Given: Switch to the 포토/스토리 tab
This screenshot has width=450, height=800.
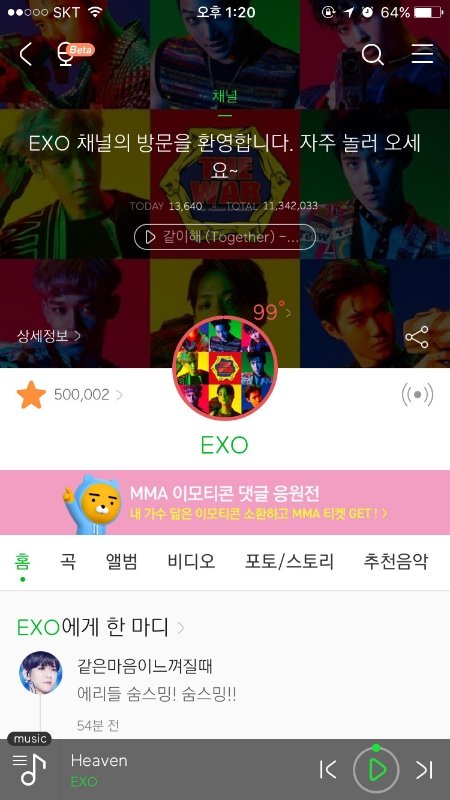Looking at the screenshot, I should (289, 562).
